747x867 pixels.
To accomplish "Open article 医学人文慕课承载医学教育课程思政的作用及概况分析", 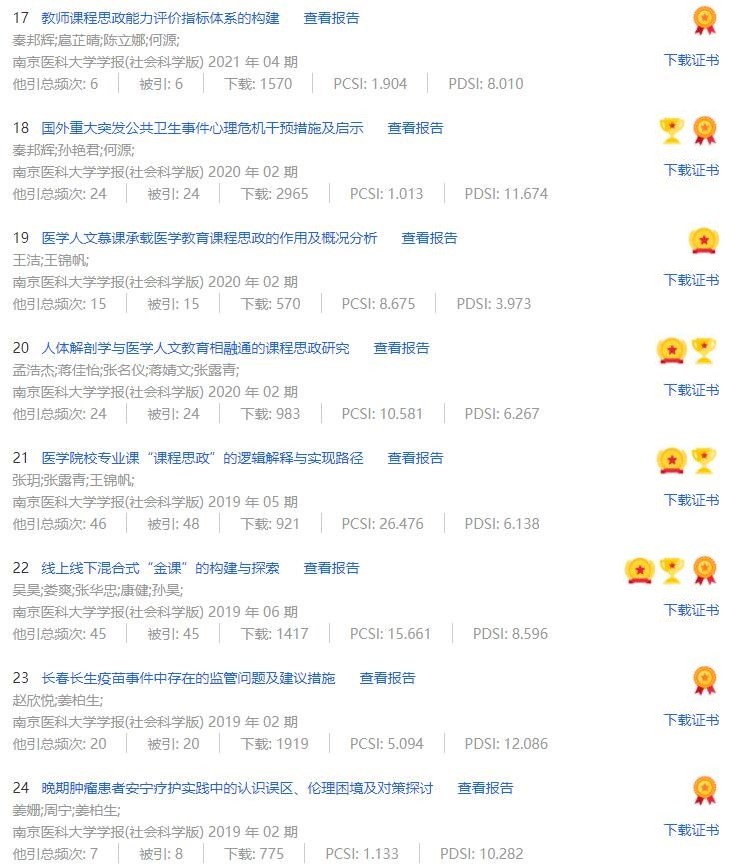I will click(x=209, y=238).
